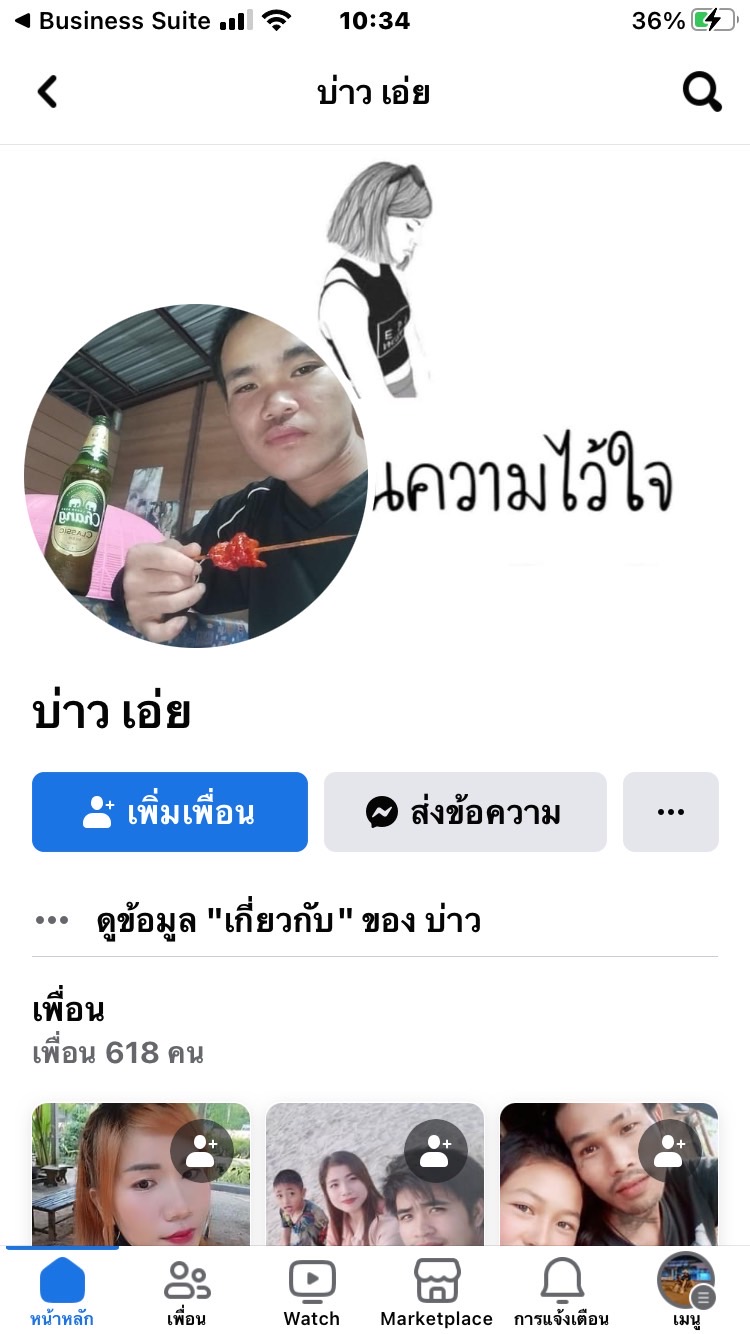Go back using the top-left arrow
750x1334 pixels.
pos(47,92)
